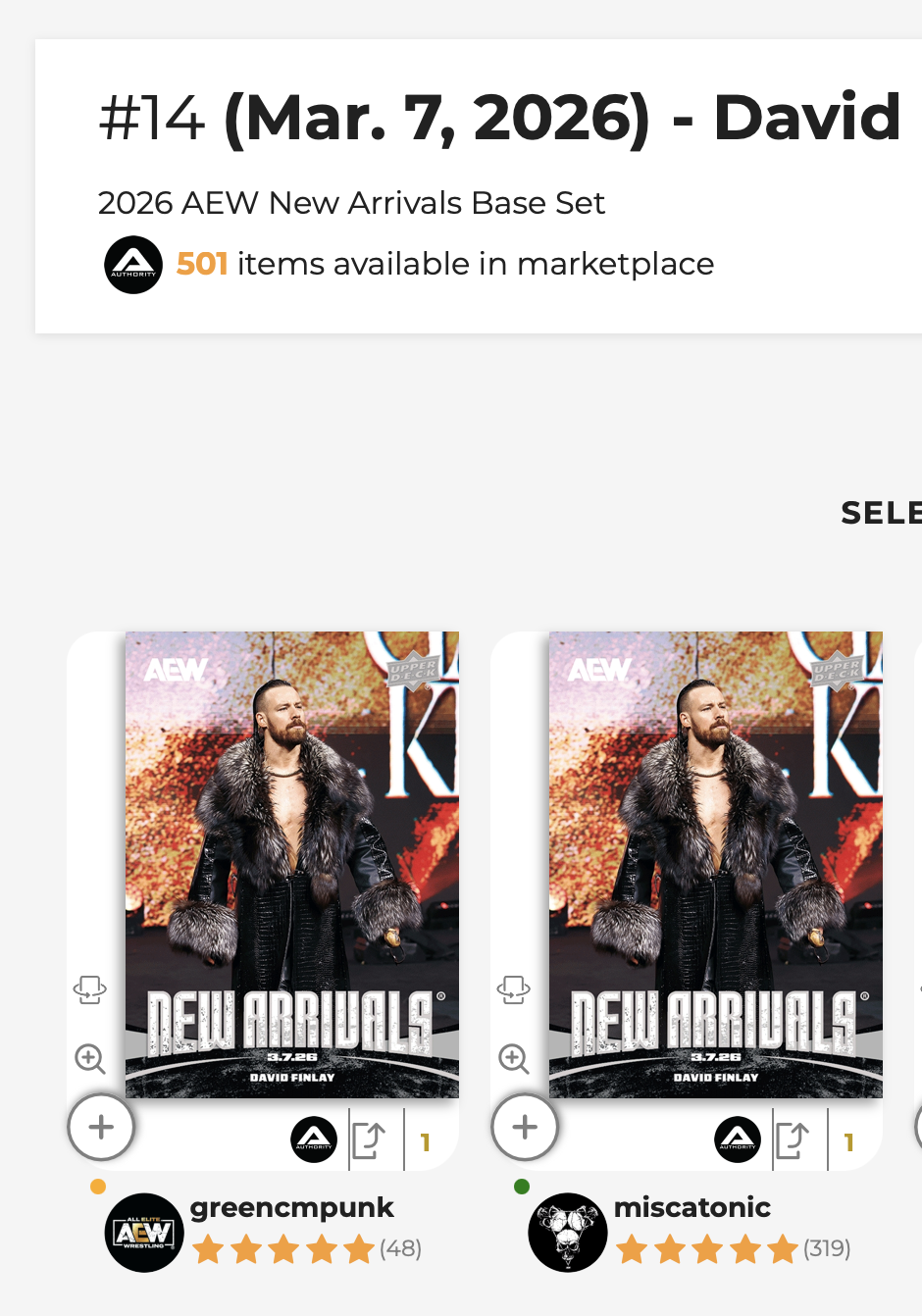Viewport: 922px width, 1316px height.
Task: Share miscatonic's card listing
Action: pyautogui.click(x=793, y=1140)
